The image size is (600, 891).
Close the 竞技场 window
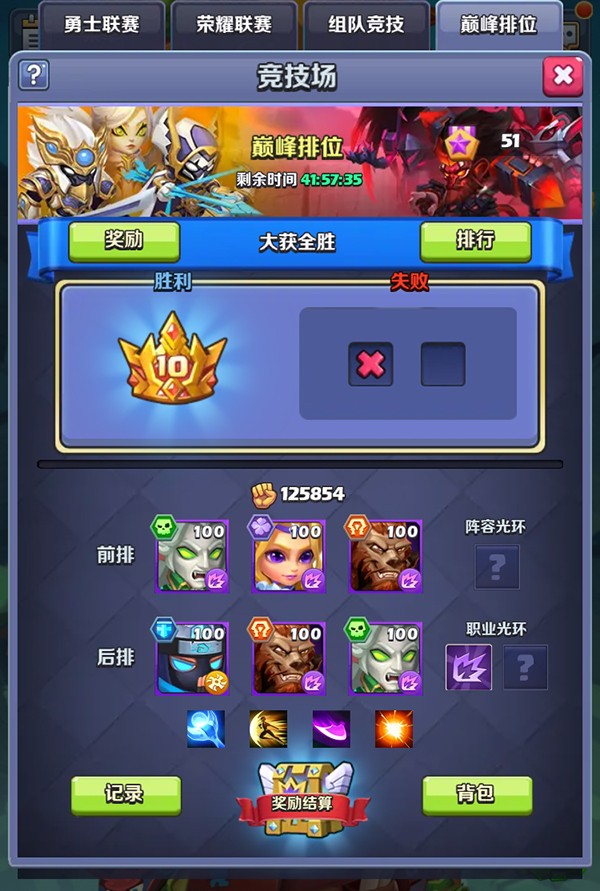point(563,76)
